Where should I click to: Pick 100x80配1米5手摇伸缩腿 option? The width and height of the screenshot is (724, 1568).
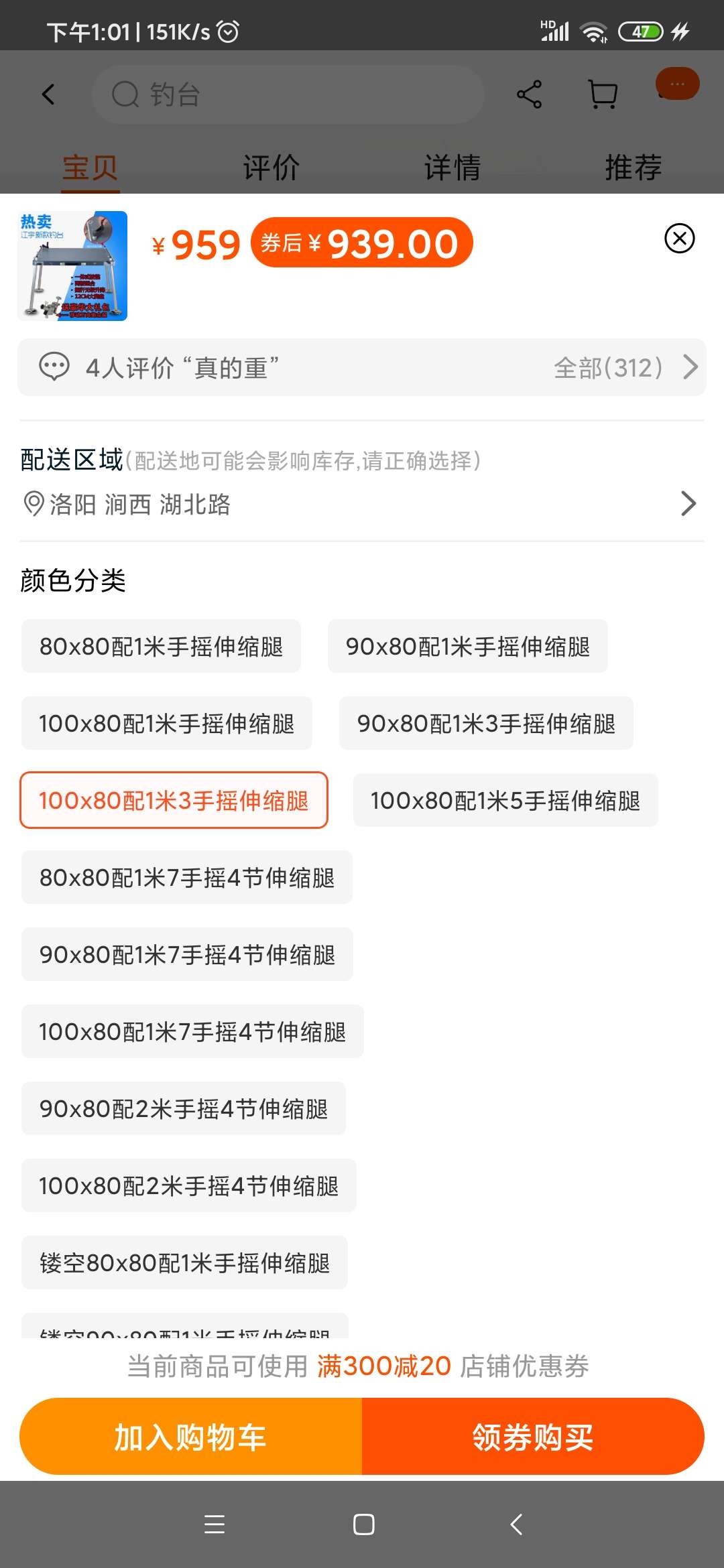[505, 800]
